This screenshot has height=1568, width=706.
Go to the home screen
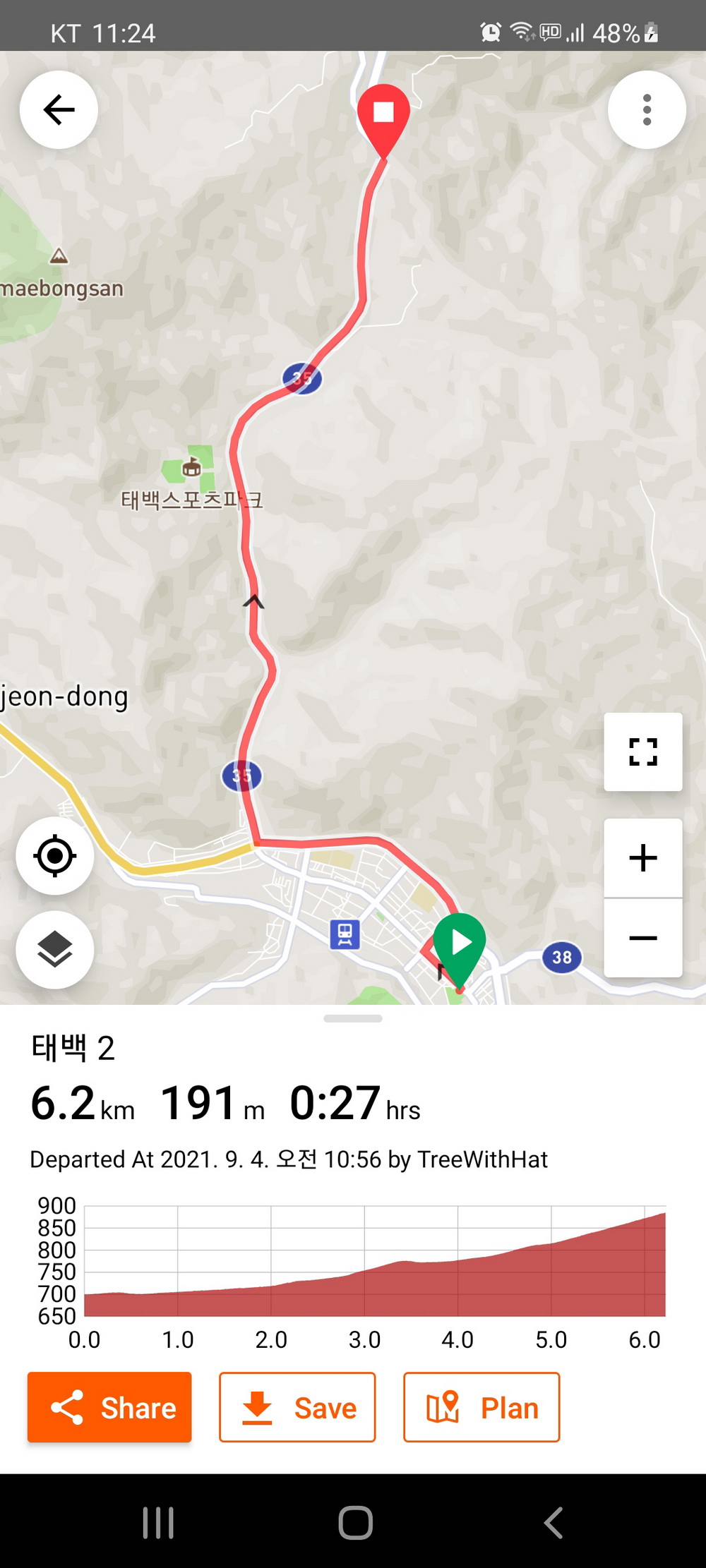click(355, 1522)
